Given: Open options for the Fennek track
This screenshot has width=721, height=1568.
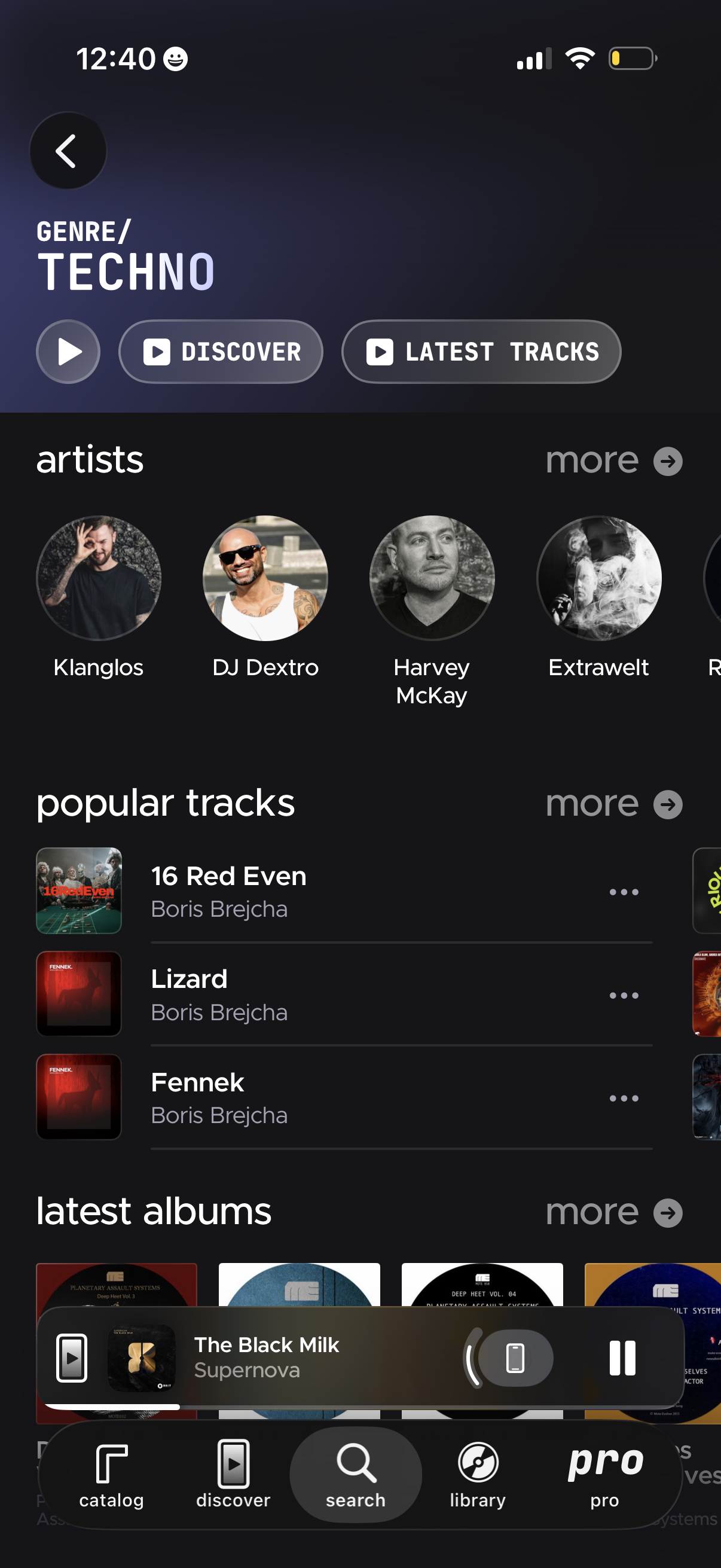Looking at the screenshot, I should pos(624,1099).
